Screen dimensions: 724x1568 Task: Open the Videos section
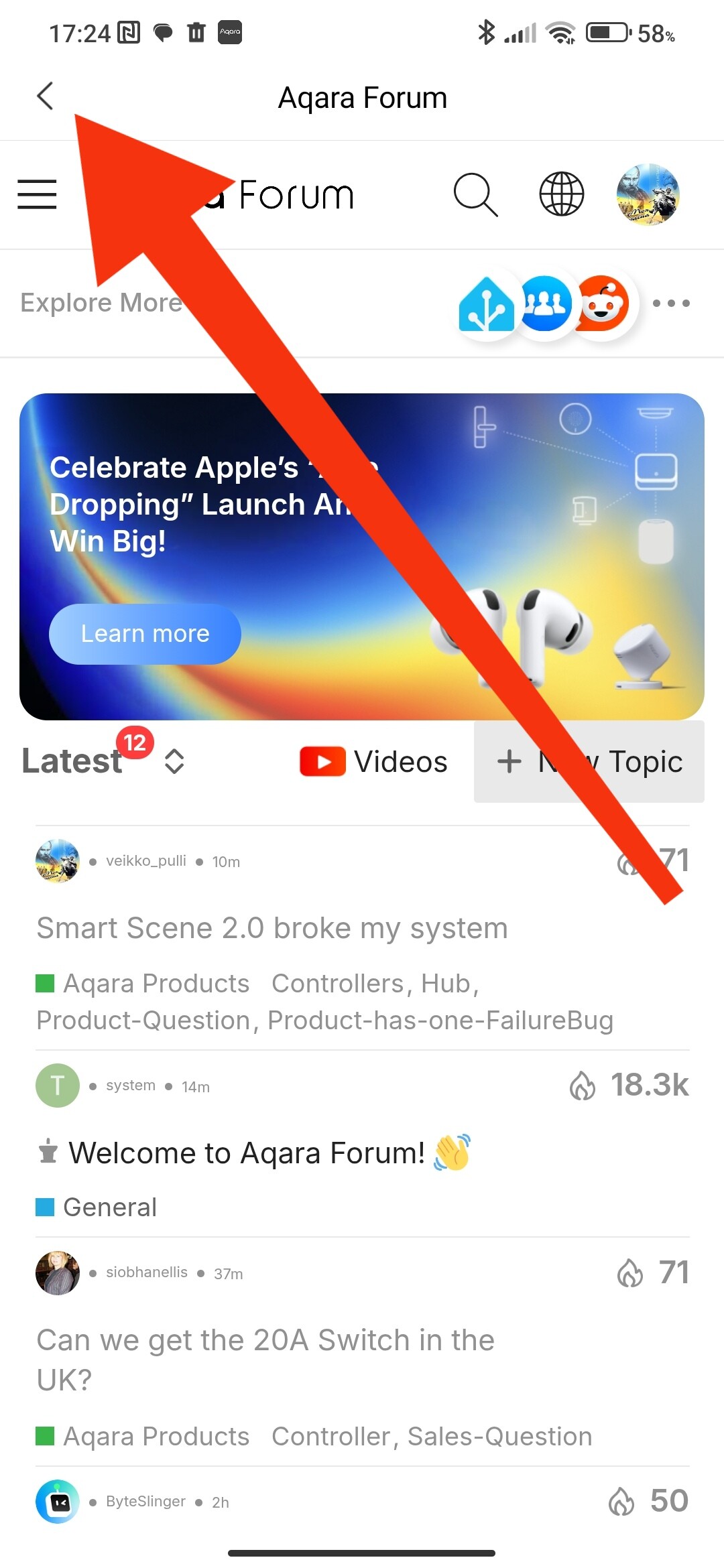coord(374,762)
